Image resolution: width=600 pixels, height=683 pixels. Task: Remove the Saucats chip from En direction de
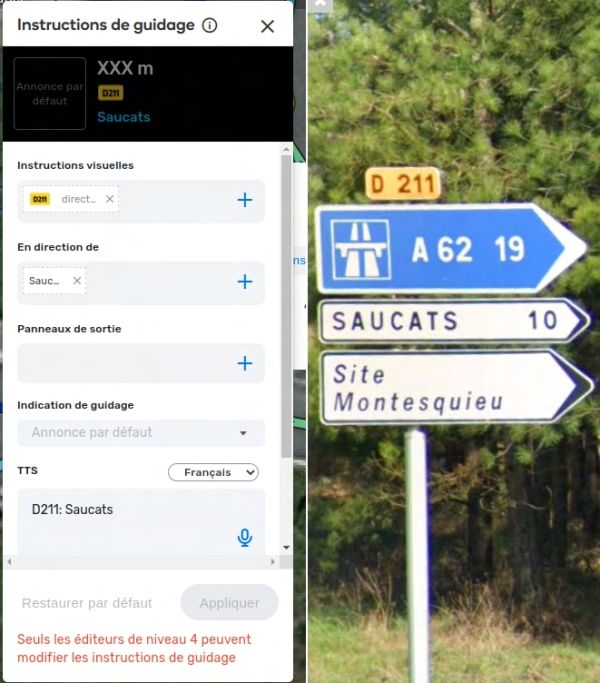tap(77, 281)
